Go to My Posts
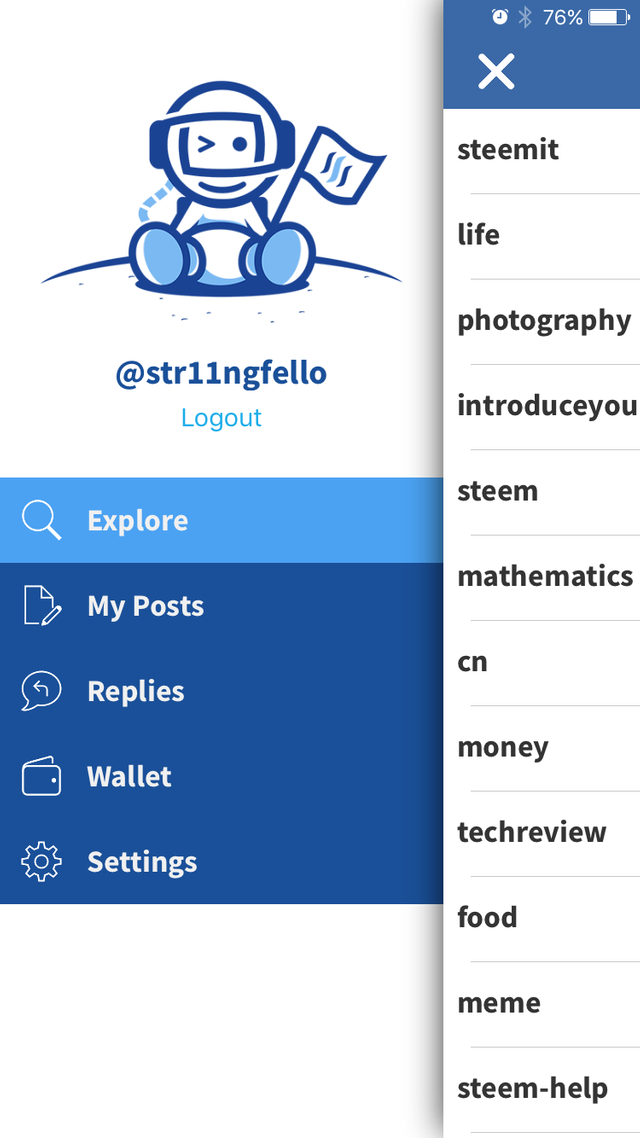Screen dimensions: 640x1138 [x=221, y=606]
